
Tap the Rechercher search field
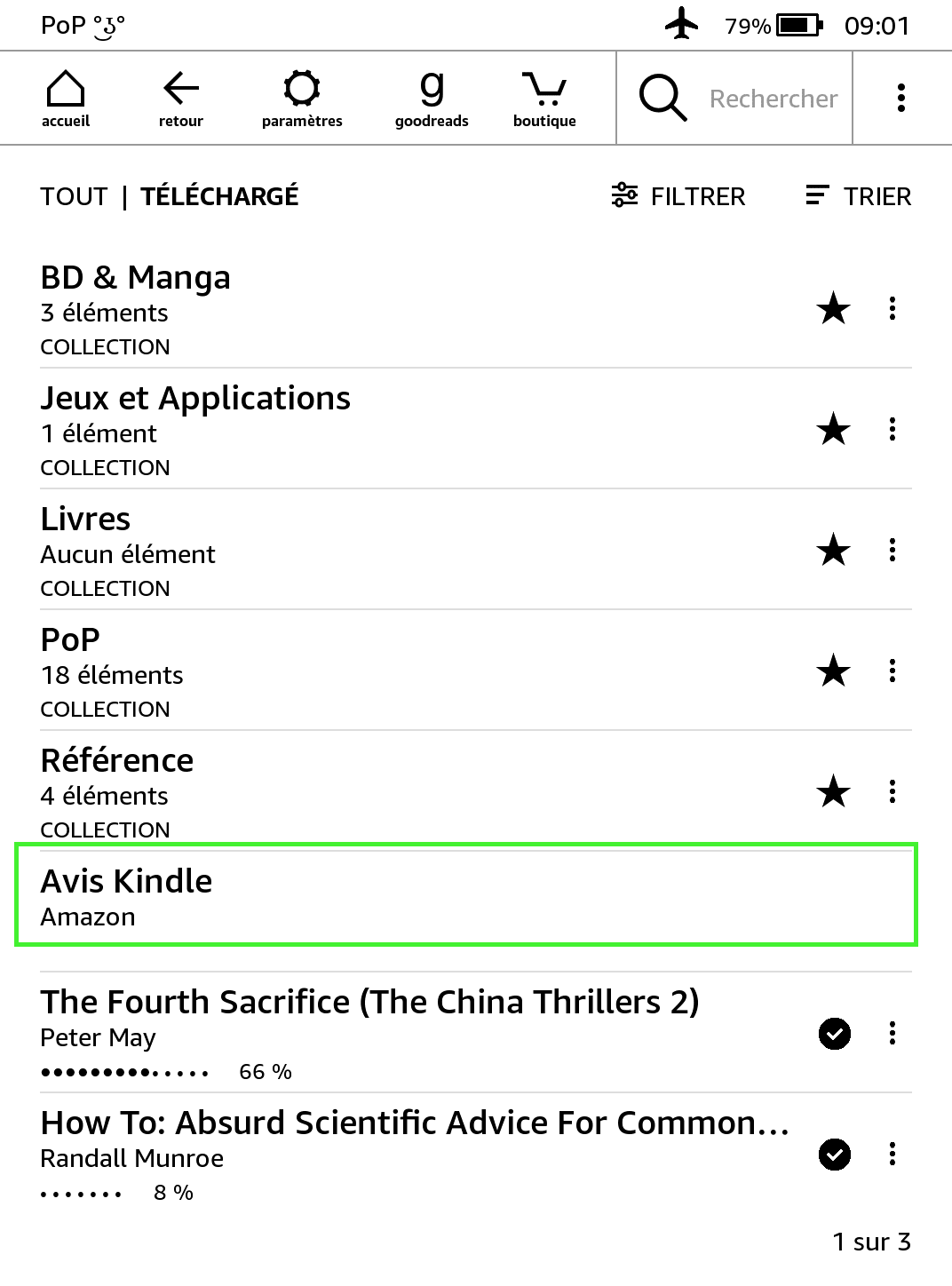(773, 99)
